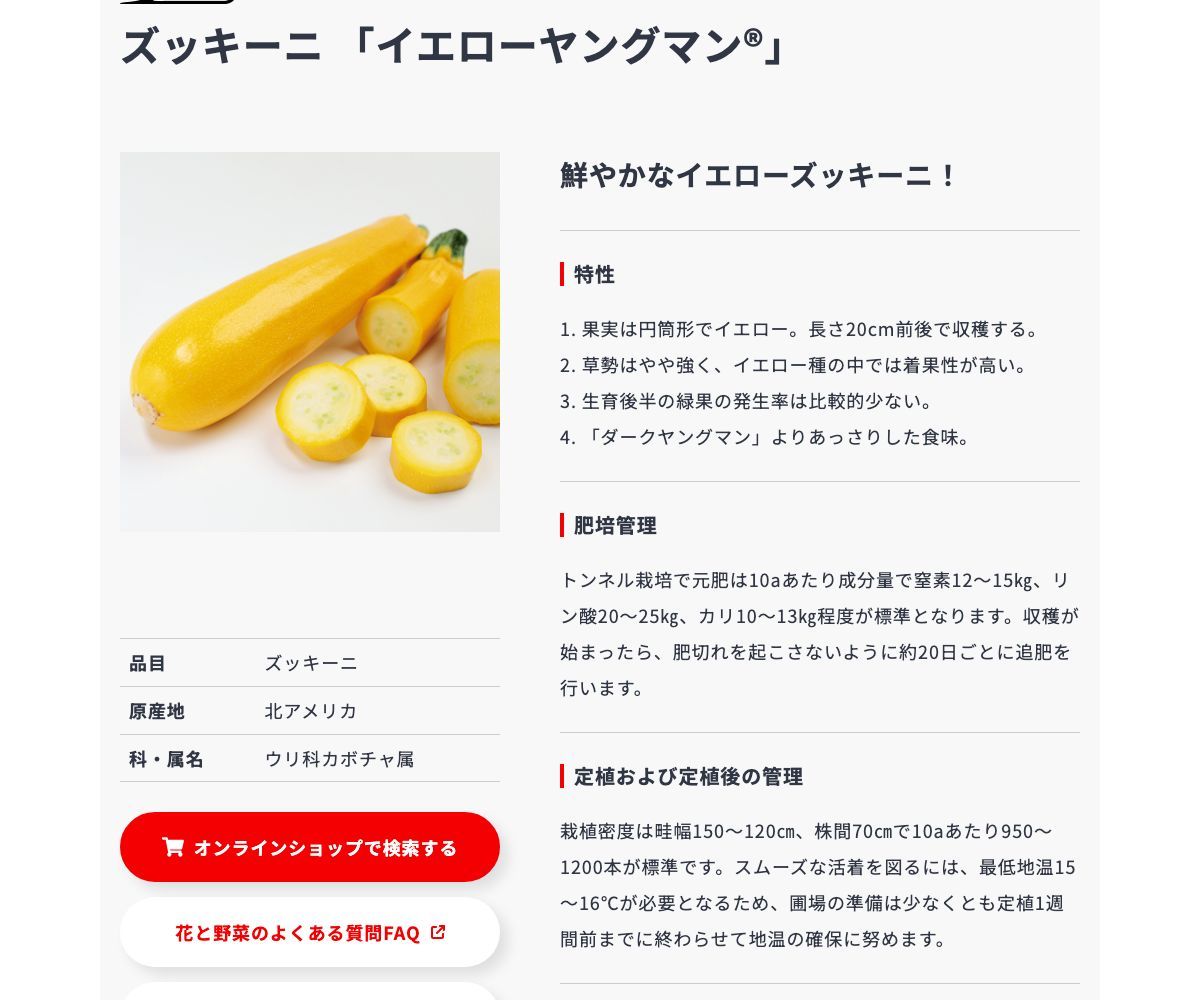Open 花と野菜のよくある質問FAQ link
This screenshot has height=1000, width=1200.
pyautogui.click(x=310, y=933)
